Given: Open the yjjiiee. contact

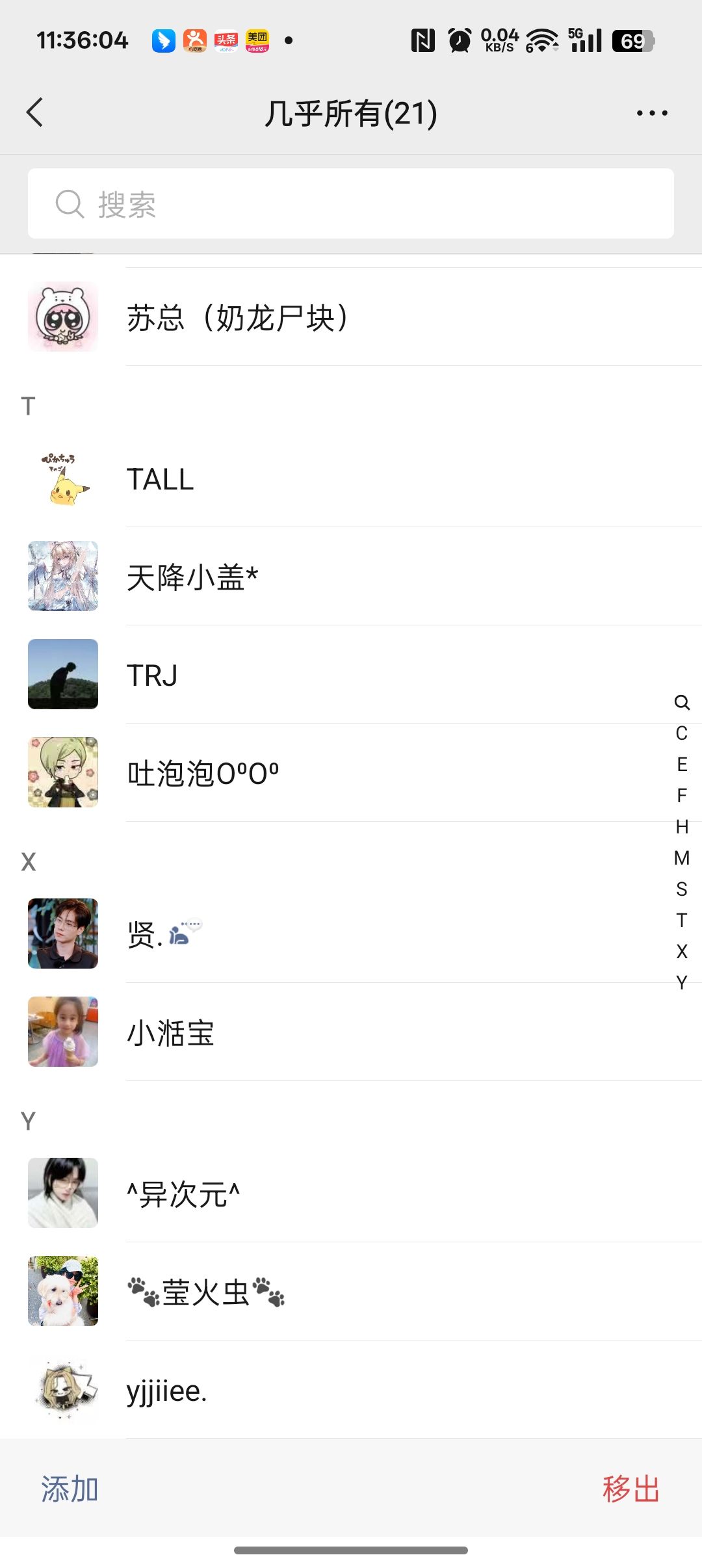Looking at the screenshot, I should coord(167,1390).
